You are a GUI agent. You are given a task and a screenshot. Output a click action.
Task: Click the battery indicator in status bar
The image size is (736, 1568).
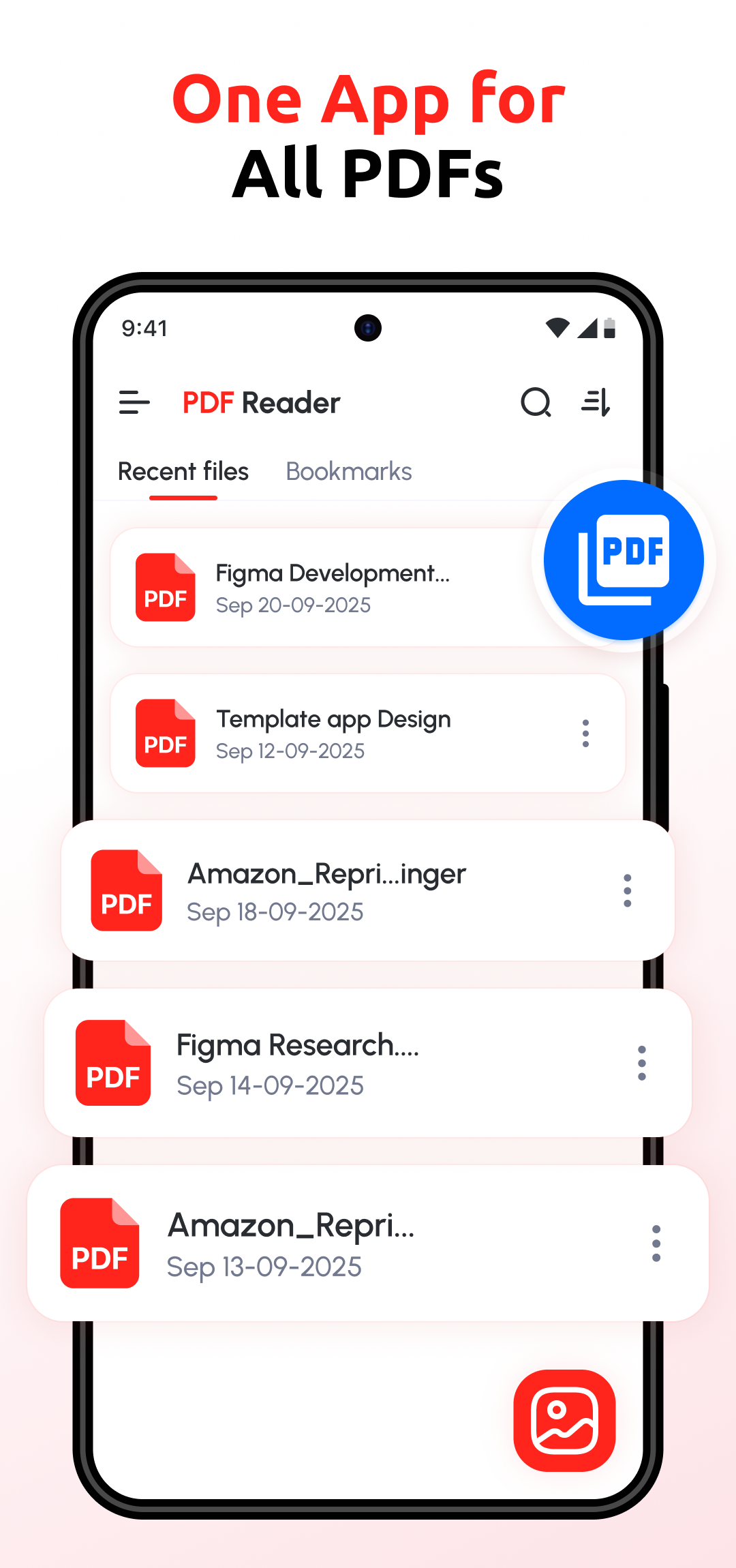coord(610,329)
